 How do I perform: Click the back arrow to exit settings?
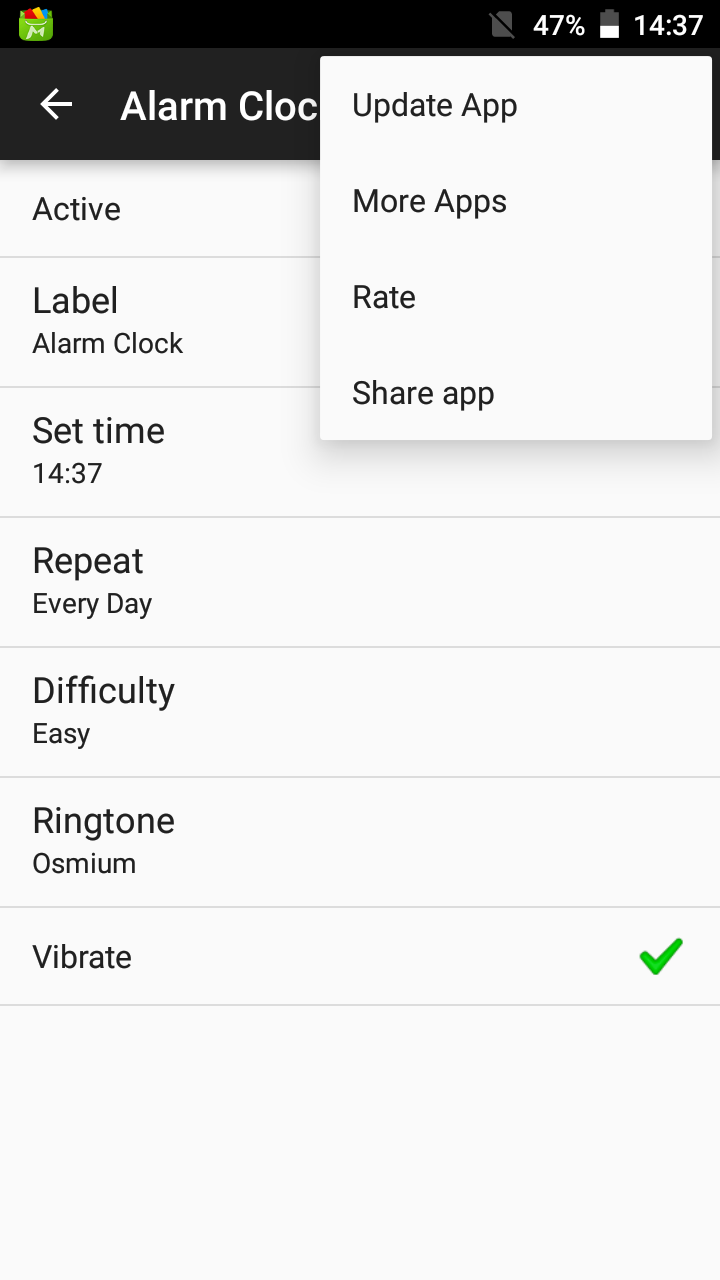coord(55,104)
